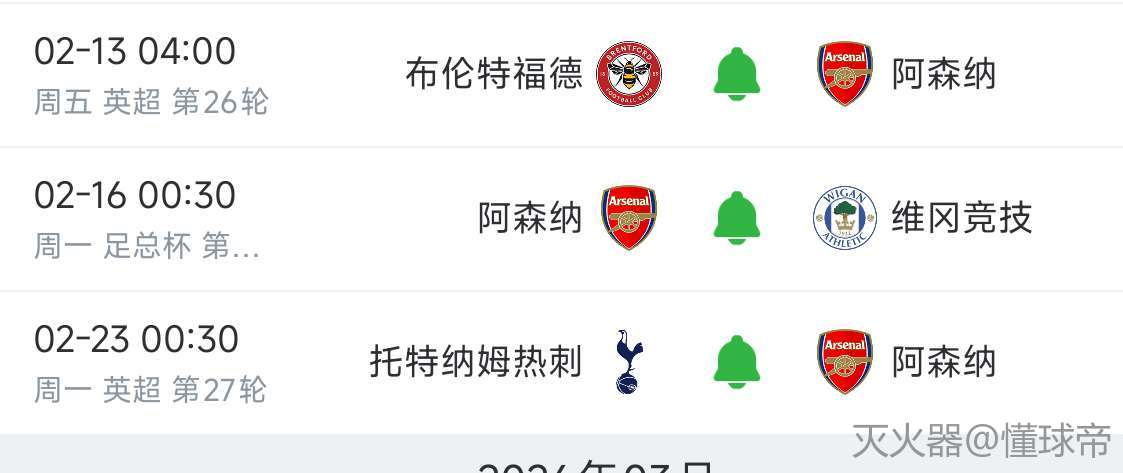Toggle reminder bell for Arsenal vs Wigan Athletic
Screen dimensions: 1123x473
[737, 217]
